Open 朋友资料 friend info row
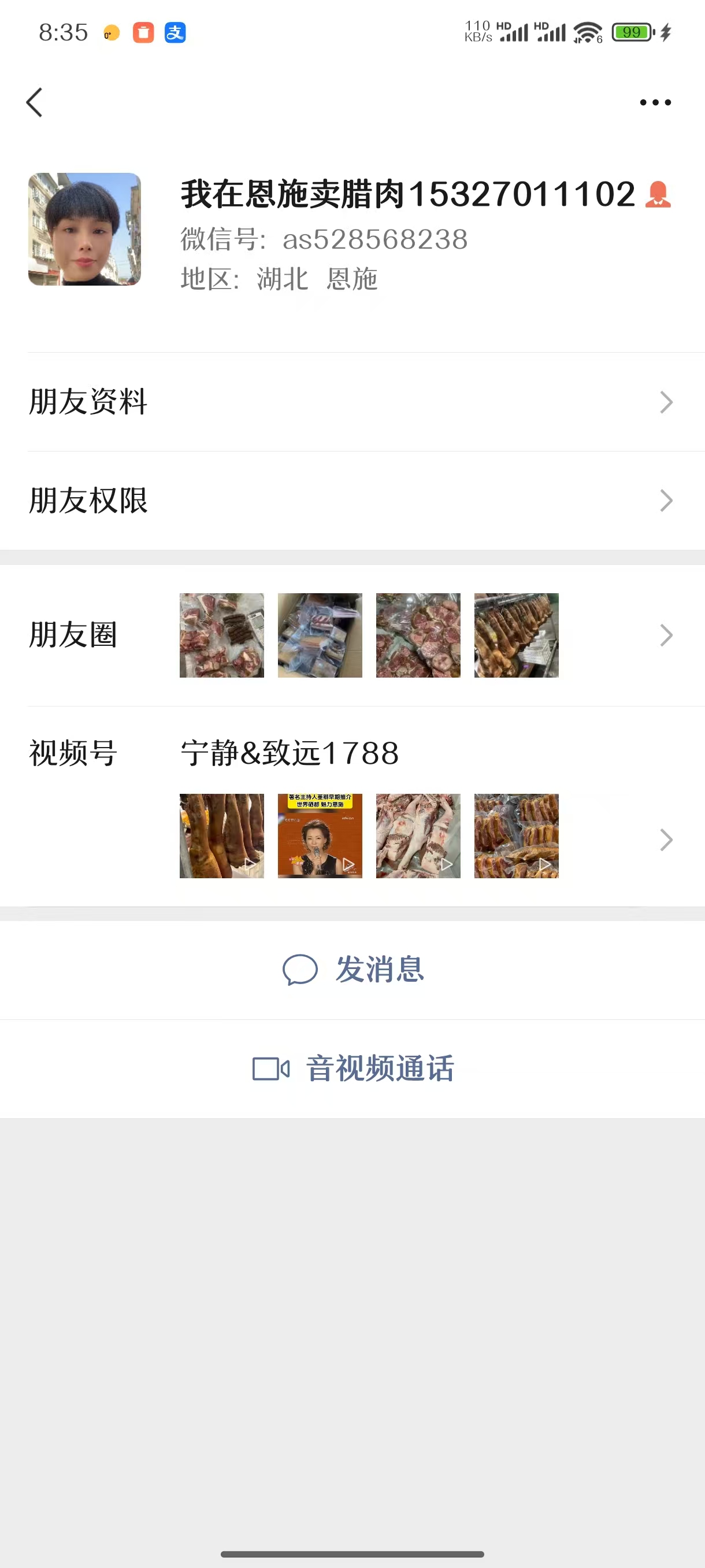The height and width of the screenshot is (1568, 705). coord(352,402)
